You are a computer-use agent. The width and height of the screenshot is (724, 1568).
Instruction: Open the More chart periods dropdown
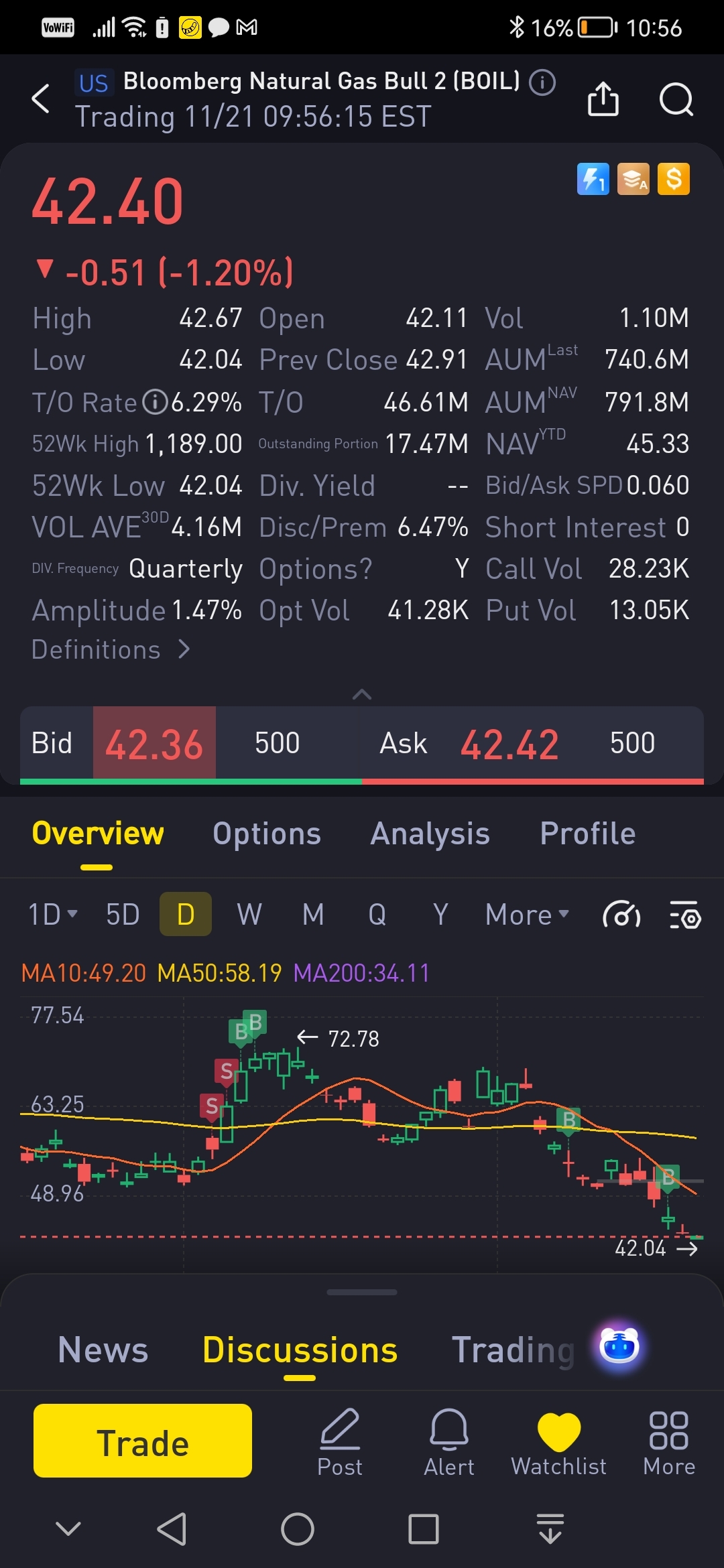tap(527, 915)
